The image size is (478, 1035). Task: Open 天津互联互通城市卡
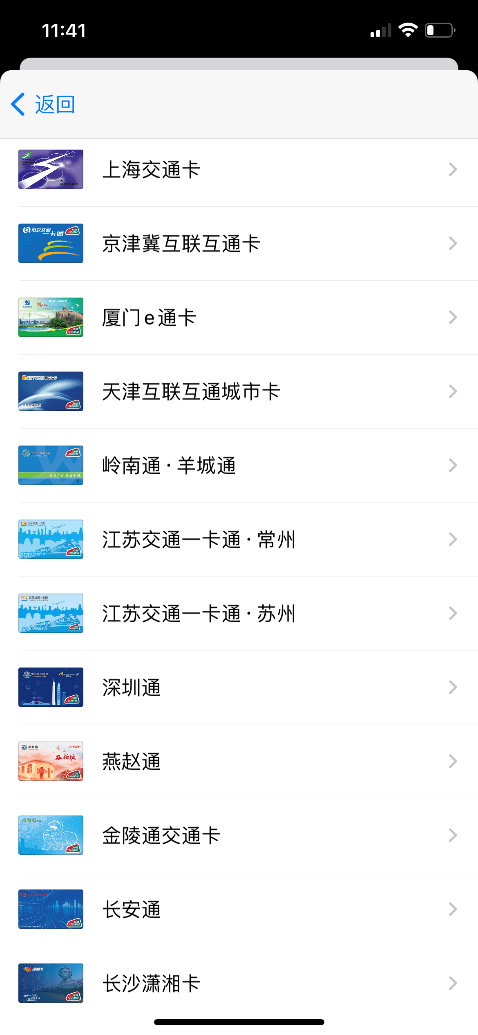tap(239, 391)
